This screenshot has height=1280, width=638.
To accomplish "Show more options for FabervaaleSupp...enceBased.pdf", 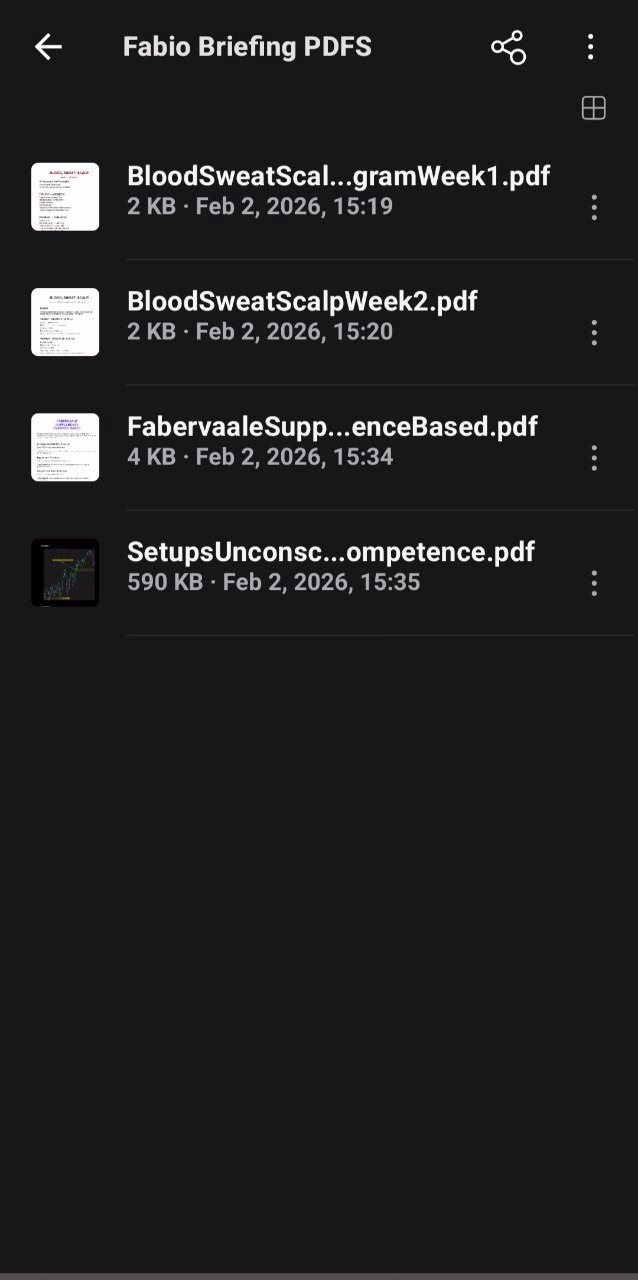I will coord(594,457).
